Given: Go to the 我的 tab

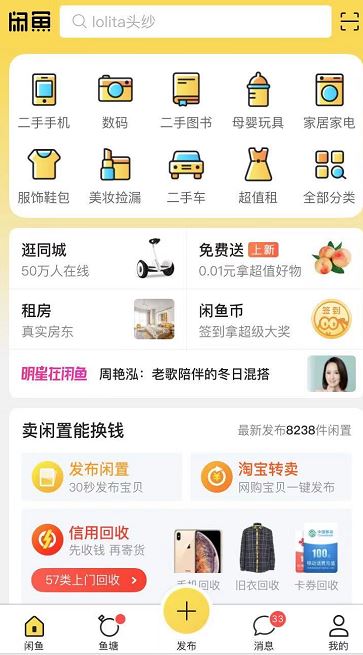Looking at the screenshot, I should tap(338, 632).
